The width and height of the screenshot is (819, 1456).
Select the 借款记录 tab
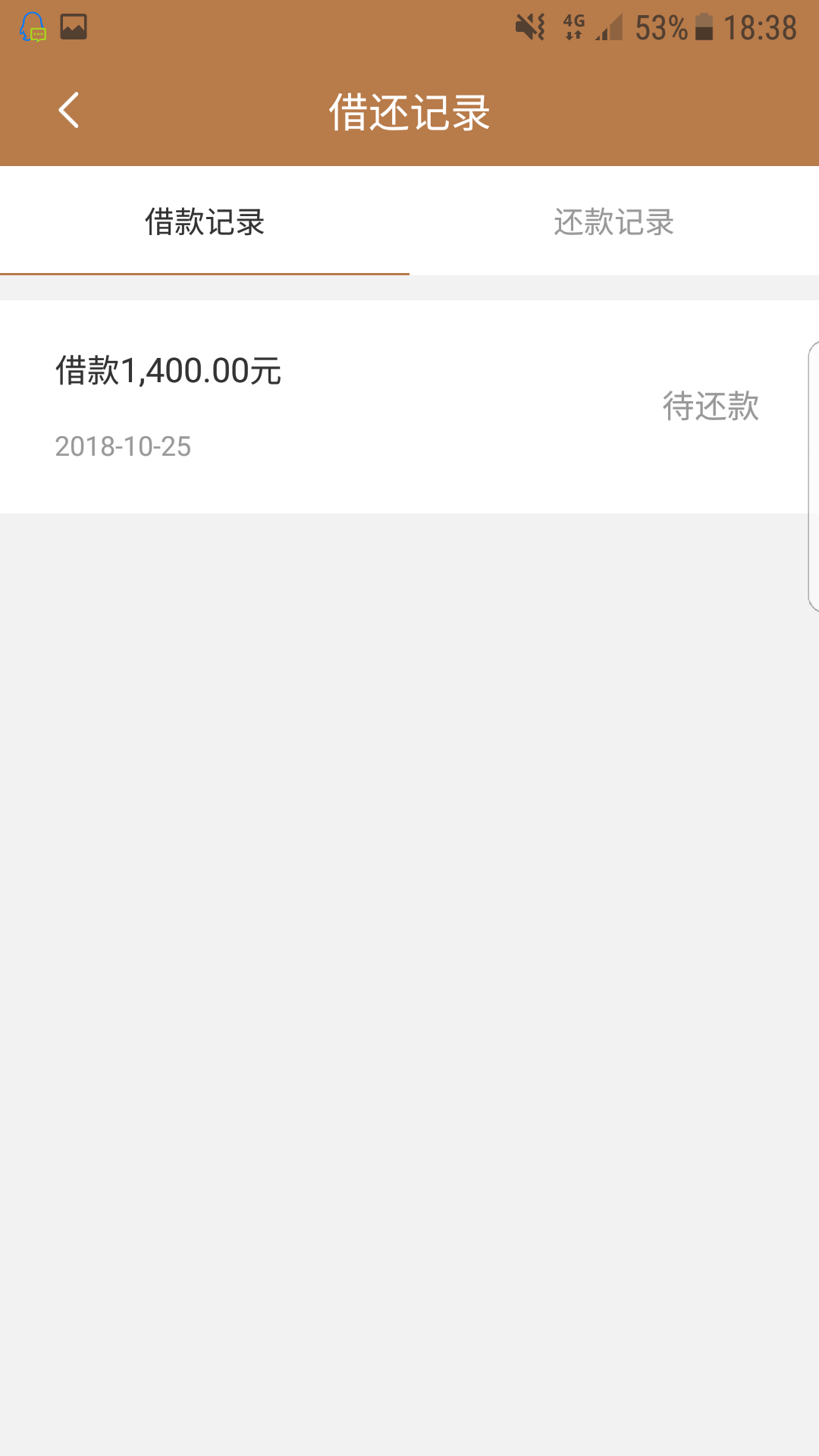(205, 221)
